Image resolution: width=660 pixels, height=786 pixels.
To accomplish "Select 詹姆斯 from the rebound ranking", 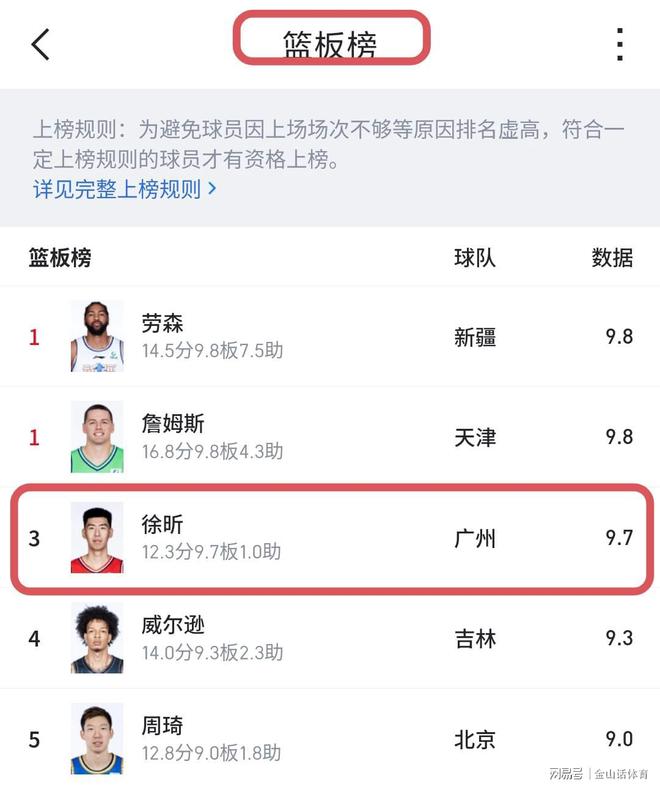I will coord(330,438).
